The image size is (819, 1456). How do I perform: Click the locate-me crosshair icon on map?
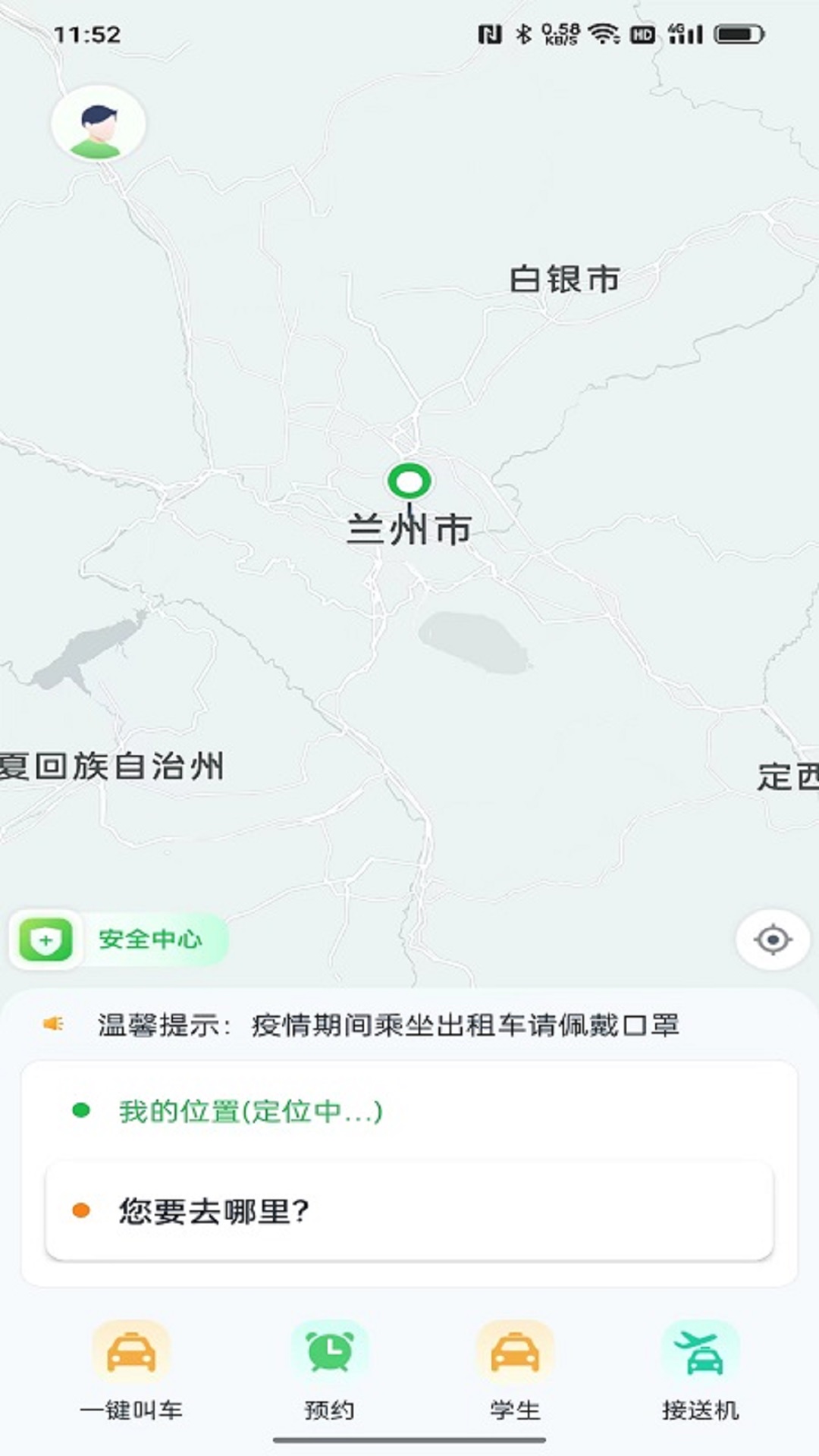(771, 940)
